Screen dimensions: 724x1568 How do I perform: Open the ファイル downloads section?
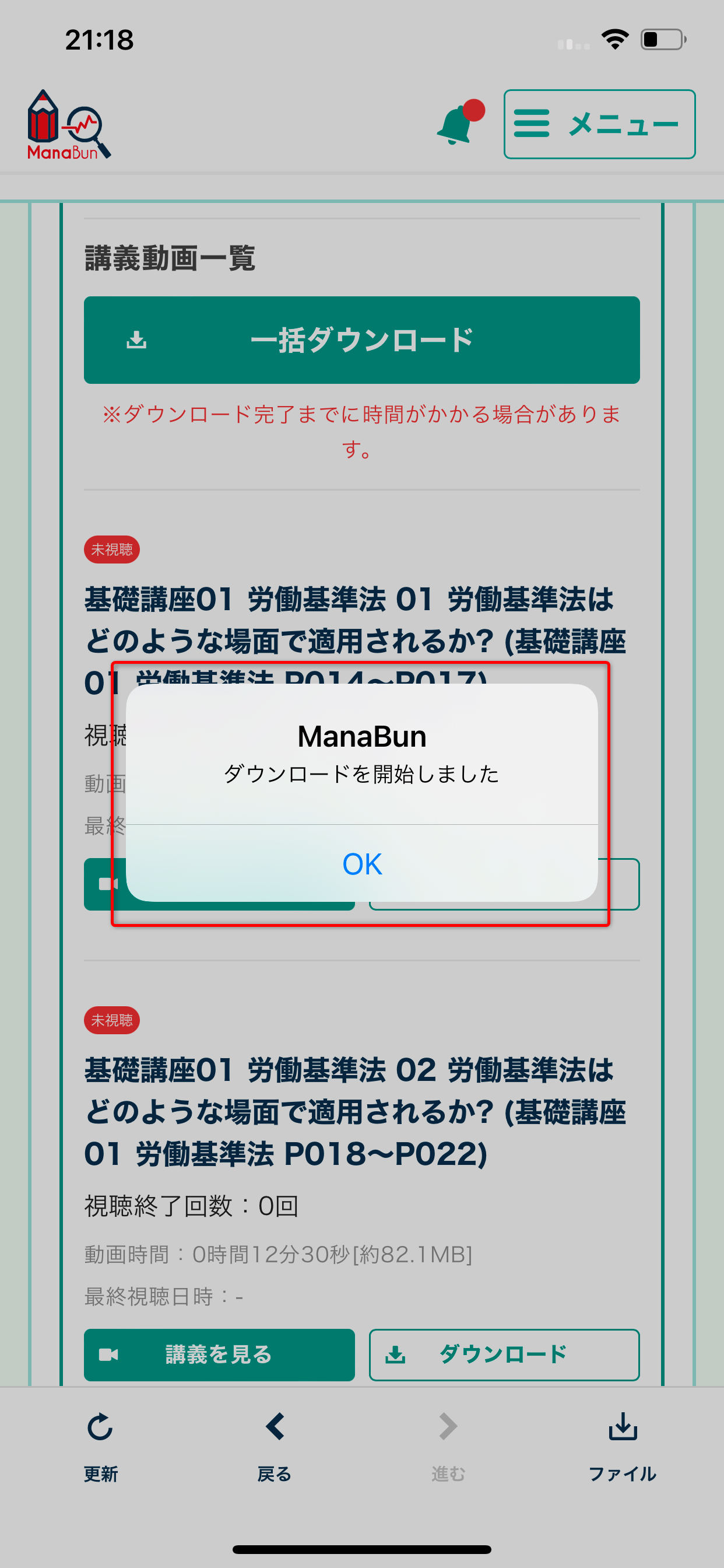click(623, 1447)
